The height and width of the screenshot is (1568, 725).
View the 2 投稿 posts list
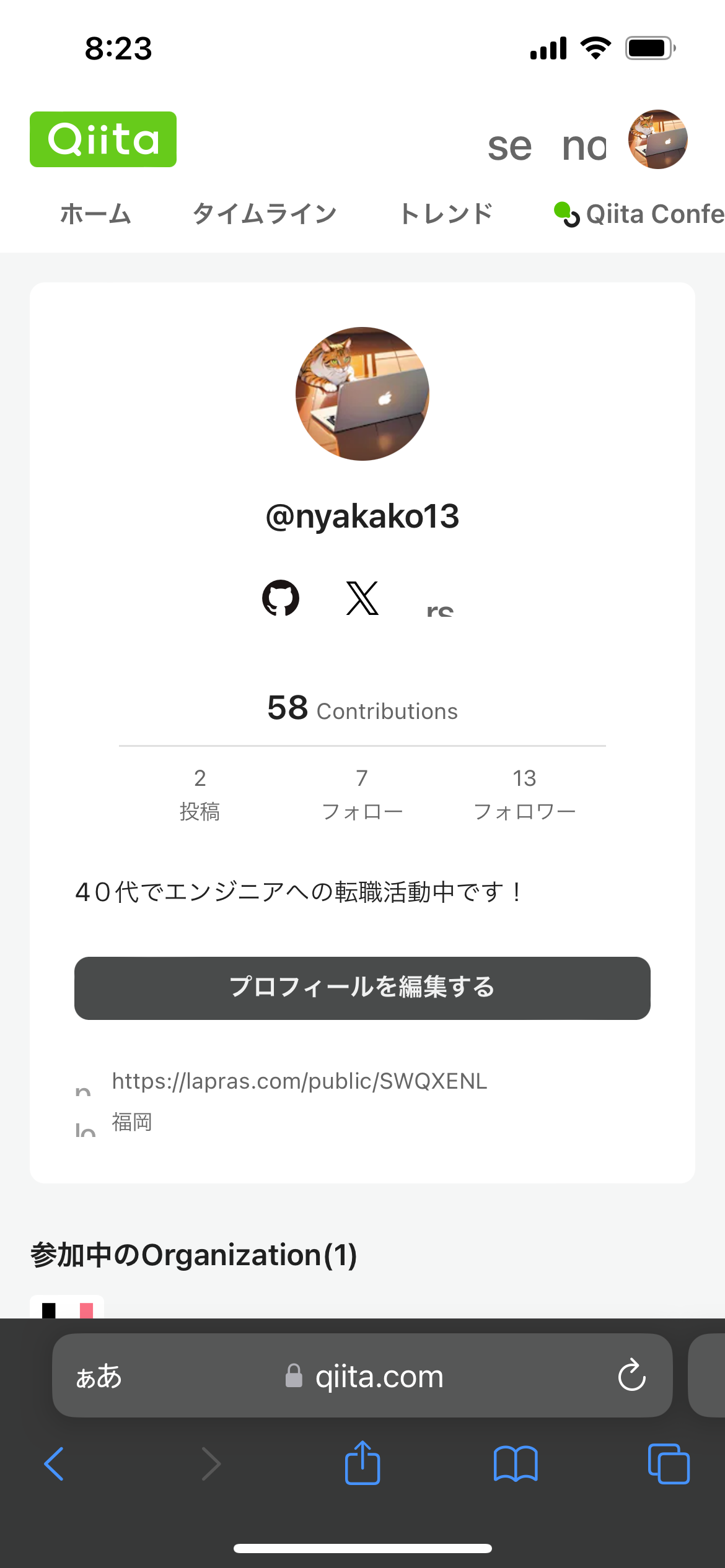200,794
